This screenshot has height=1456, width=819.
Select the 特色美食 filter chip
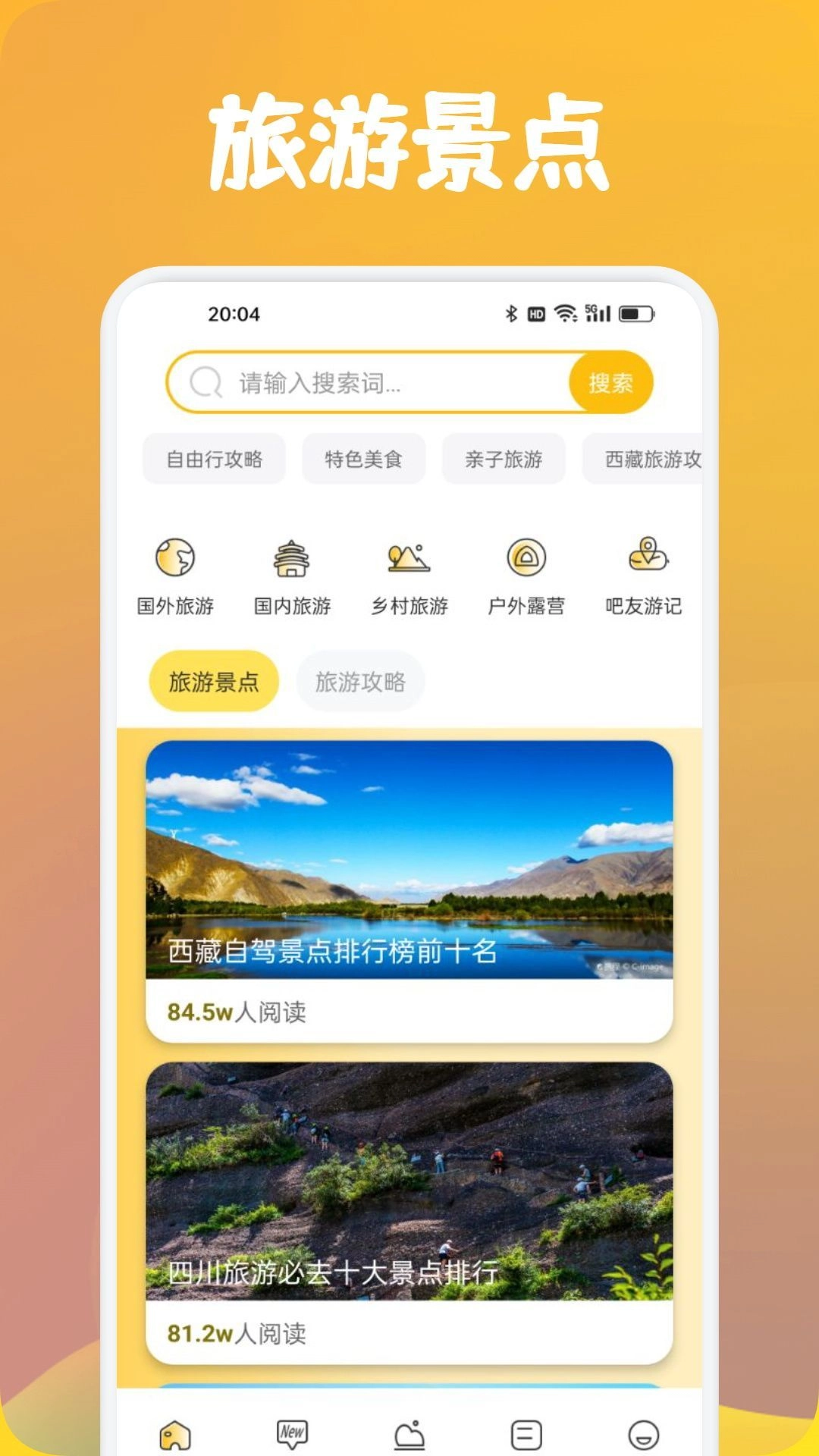pyautogui.click(x=362, y=459)
